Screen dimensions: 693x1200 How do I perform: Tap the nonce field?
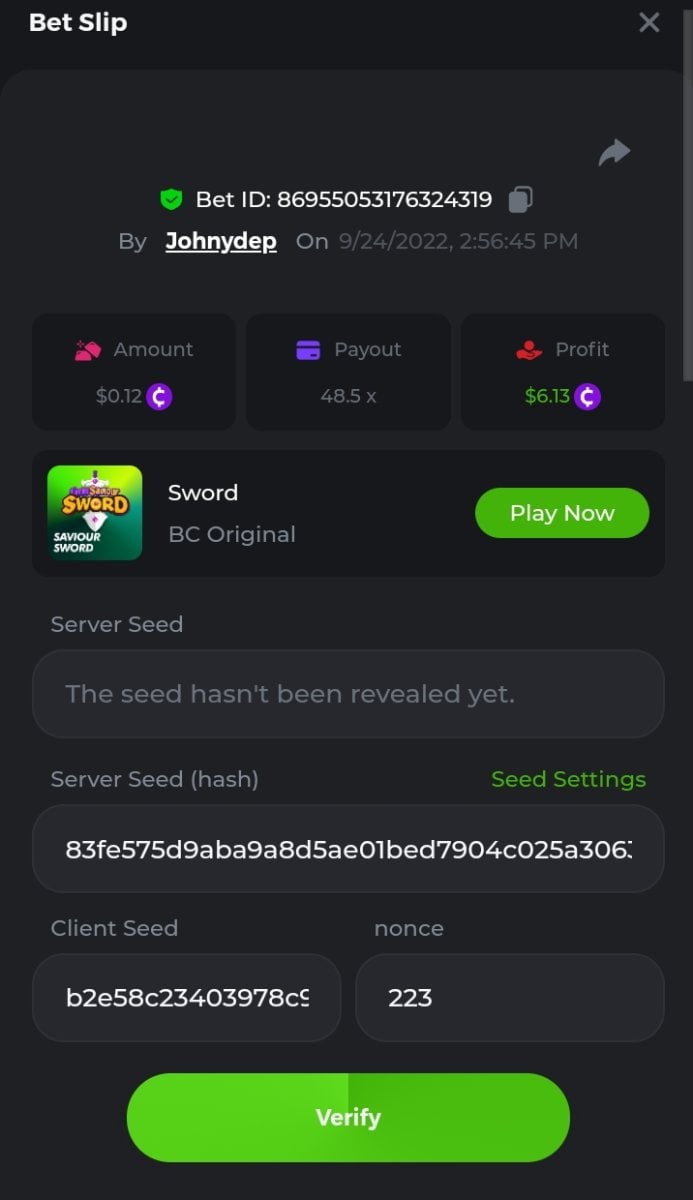509,997
